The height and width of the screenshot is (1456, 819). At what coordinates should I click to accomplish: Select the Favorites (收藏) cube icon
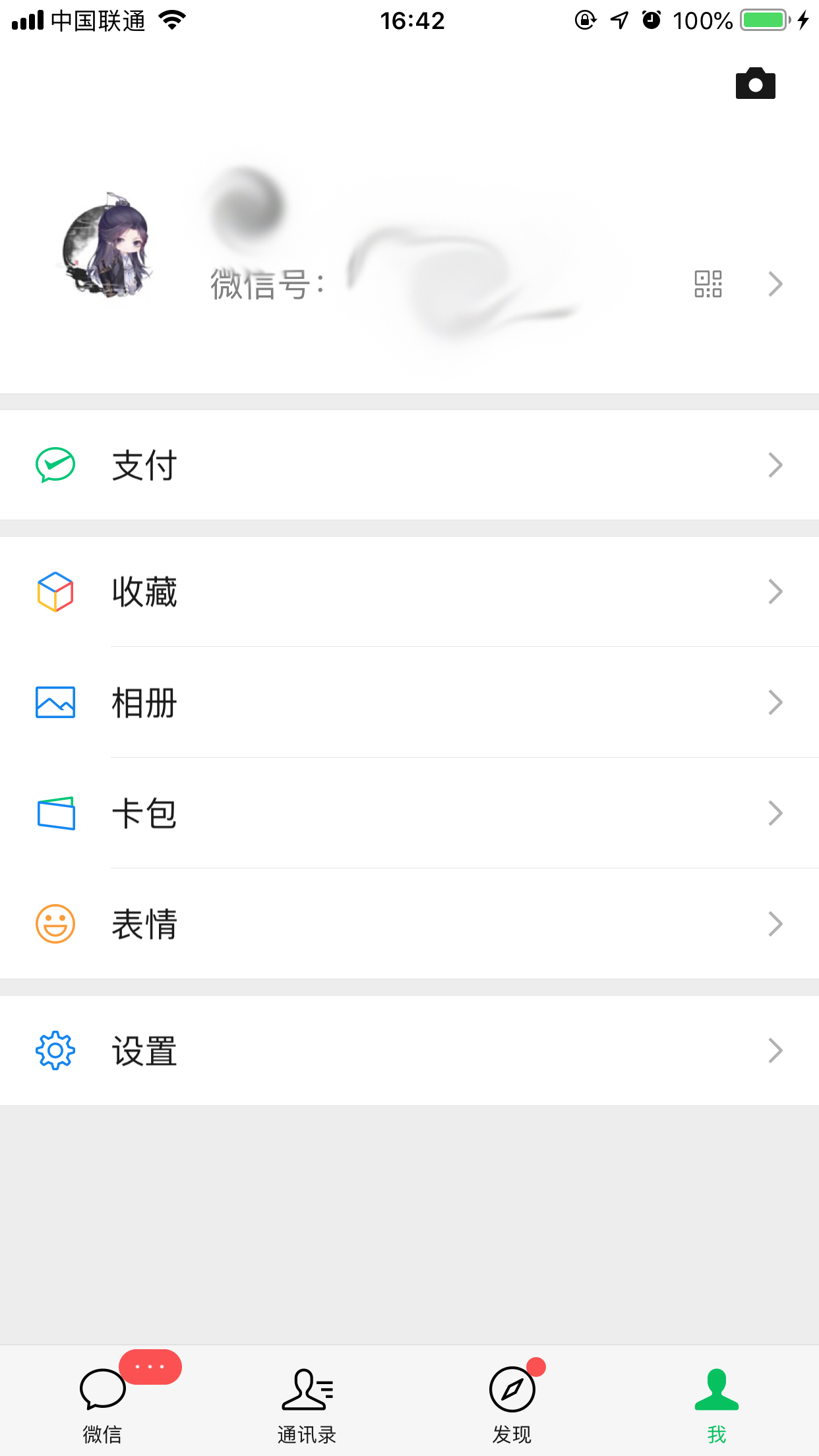click(x=55, y=591)
